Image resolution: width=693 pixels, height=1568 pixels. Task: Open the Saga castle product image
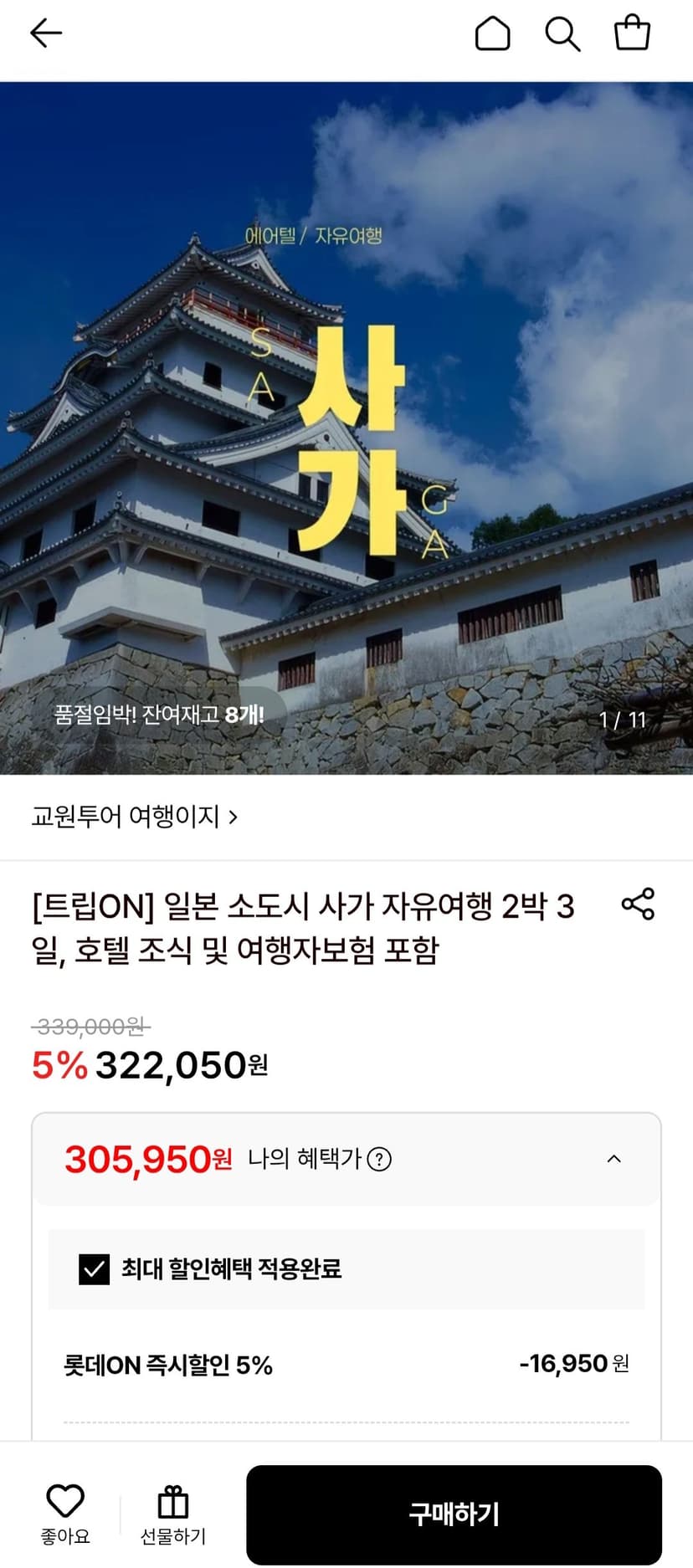coord(346,428)
